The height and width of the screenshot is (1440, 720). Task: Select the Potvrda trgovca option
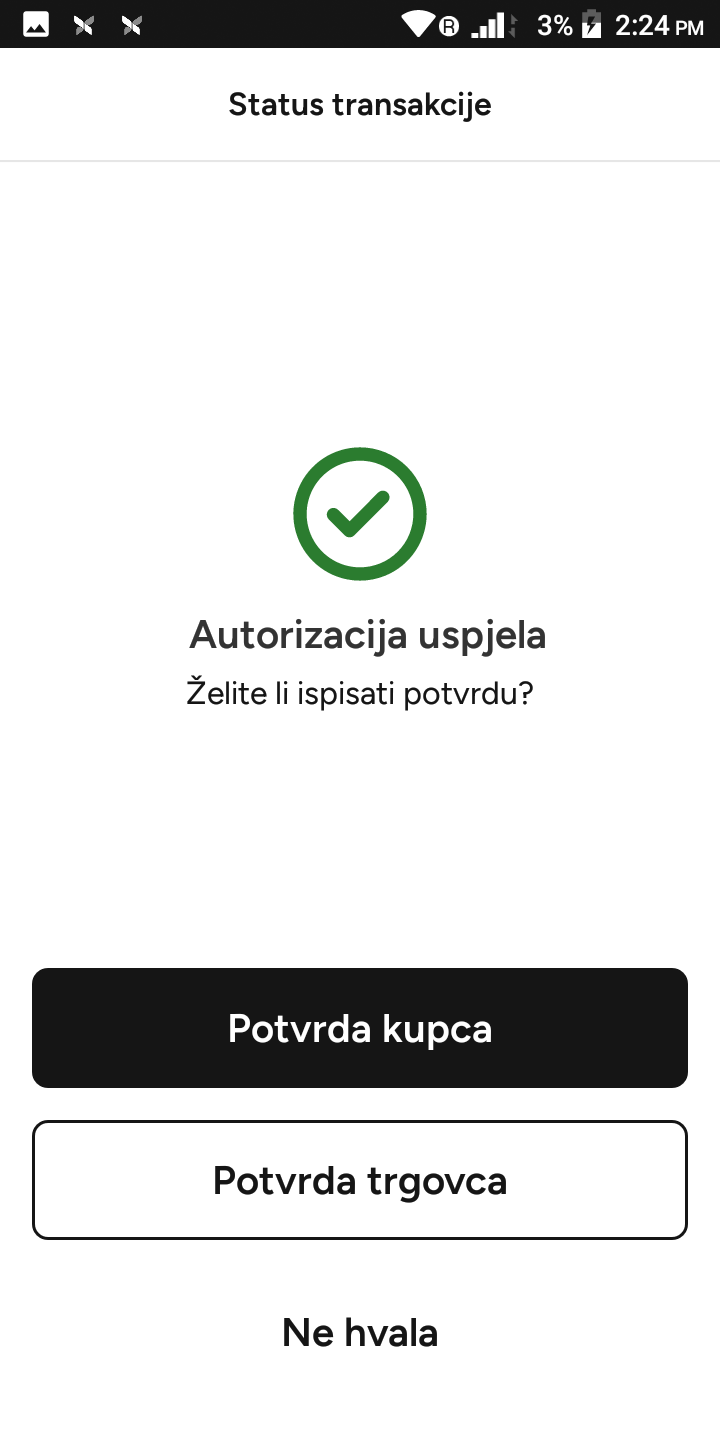[360, 1180]
